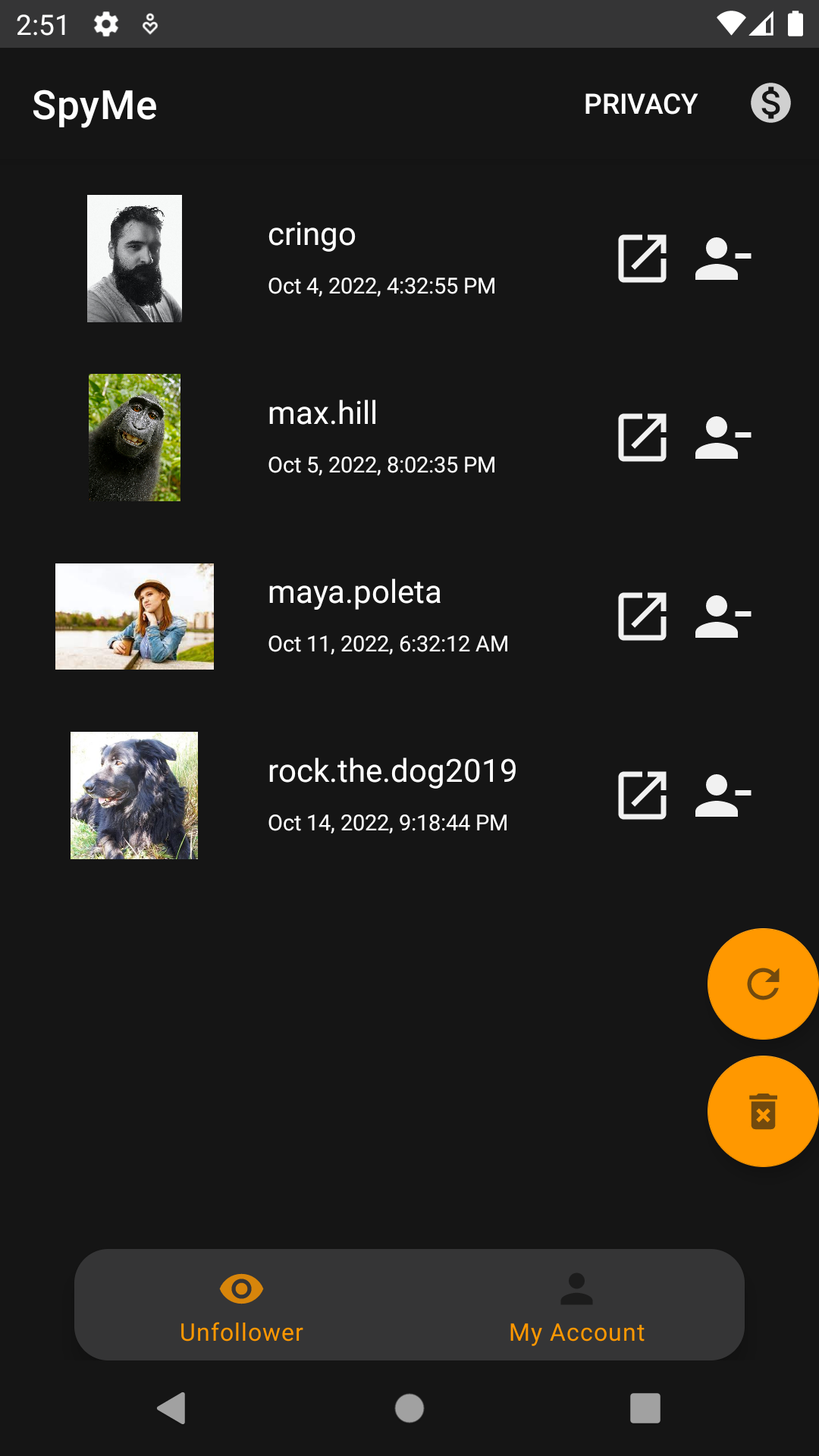
Task: Go to the home screen
Action: pos(409,1408)
